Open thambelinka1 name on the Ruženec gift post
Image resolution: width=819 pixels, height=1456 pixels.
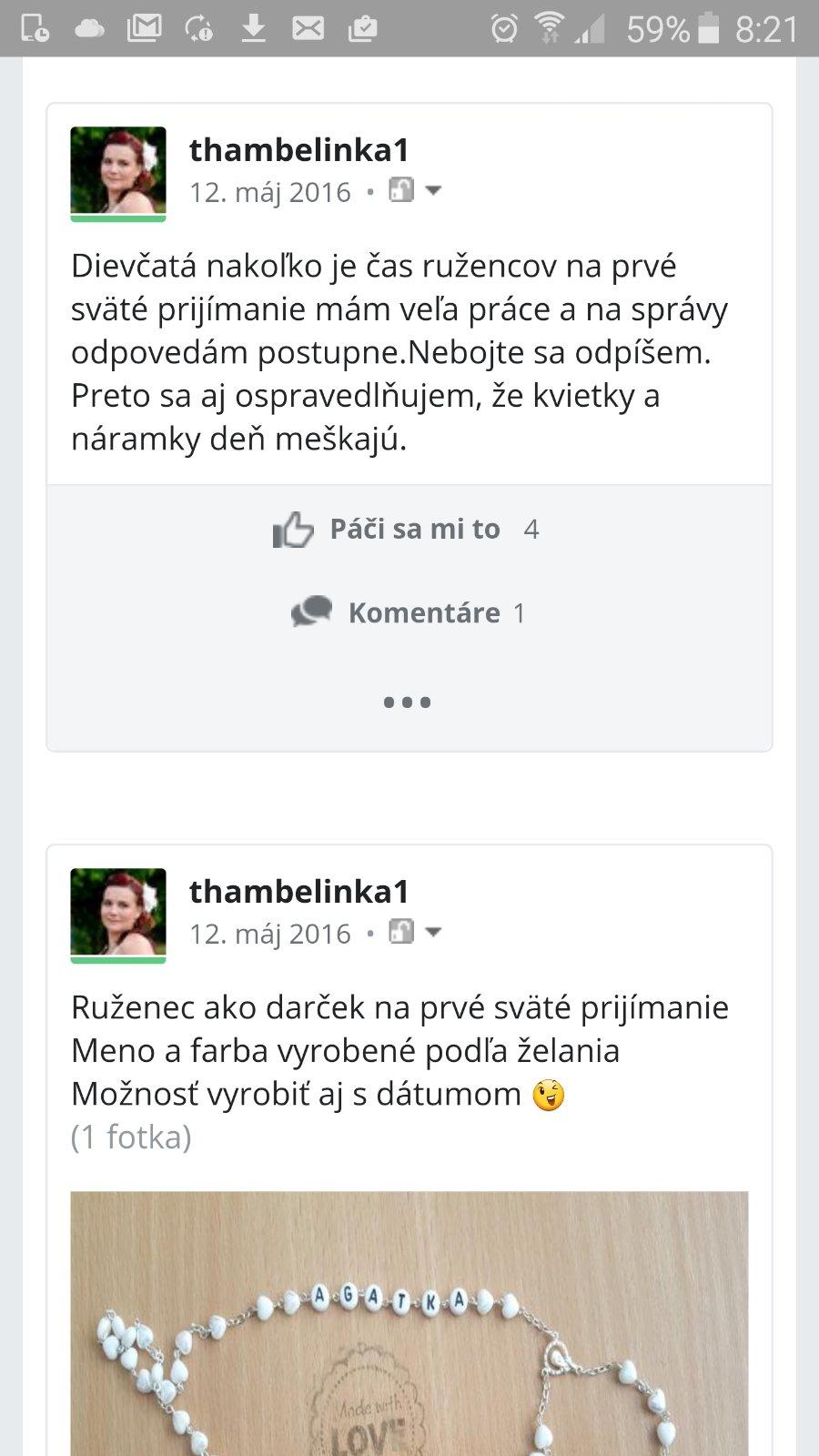[x=299, y=892]
